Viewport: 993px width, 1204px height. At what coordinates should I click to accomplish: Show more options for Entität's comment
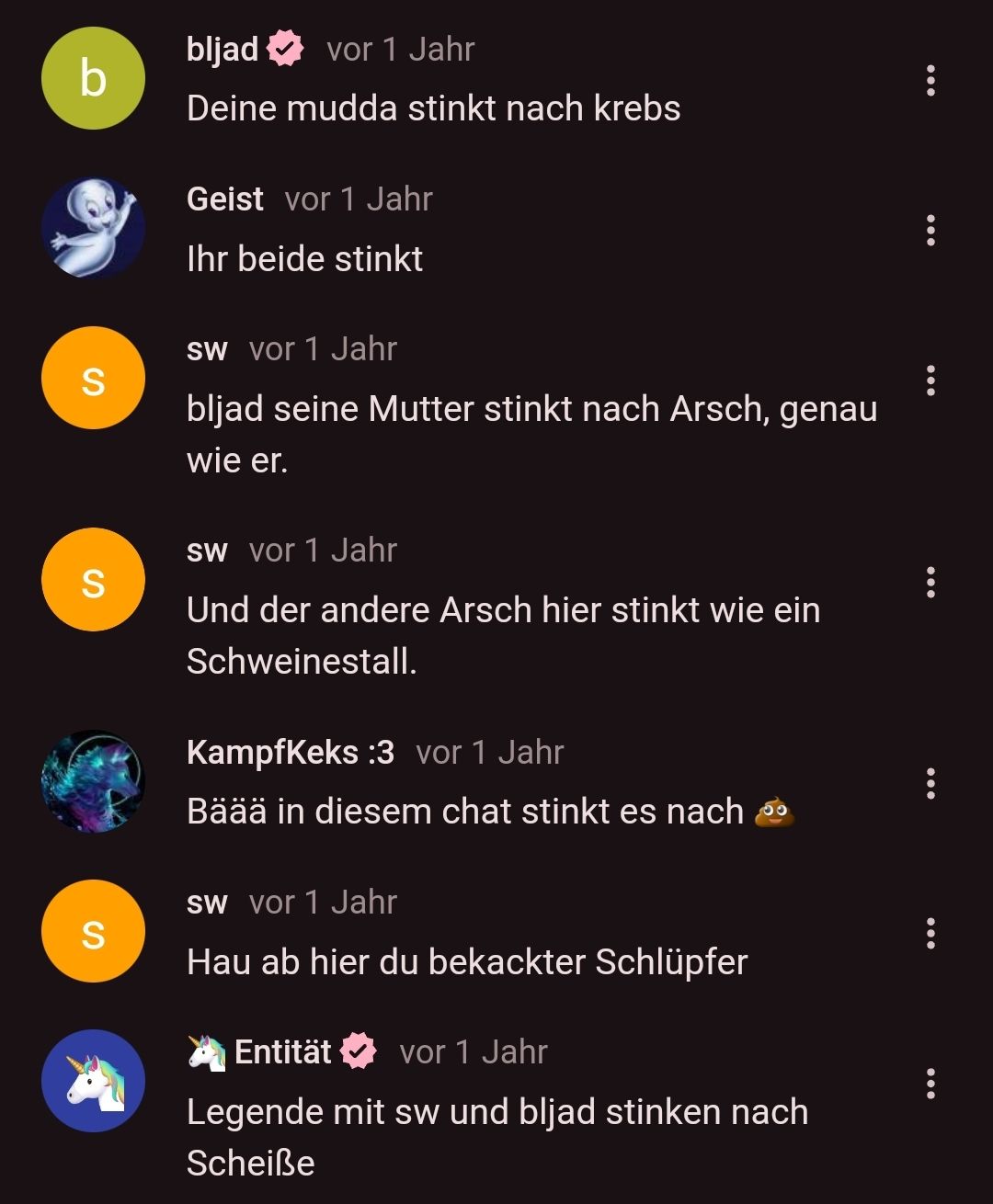(x=930, y=1084)
